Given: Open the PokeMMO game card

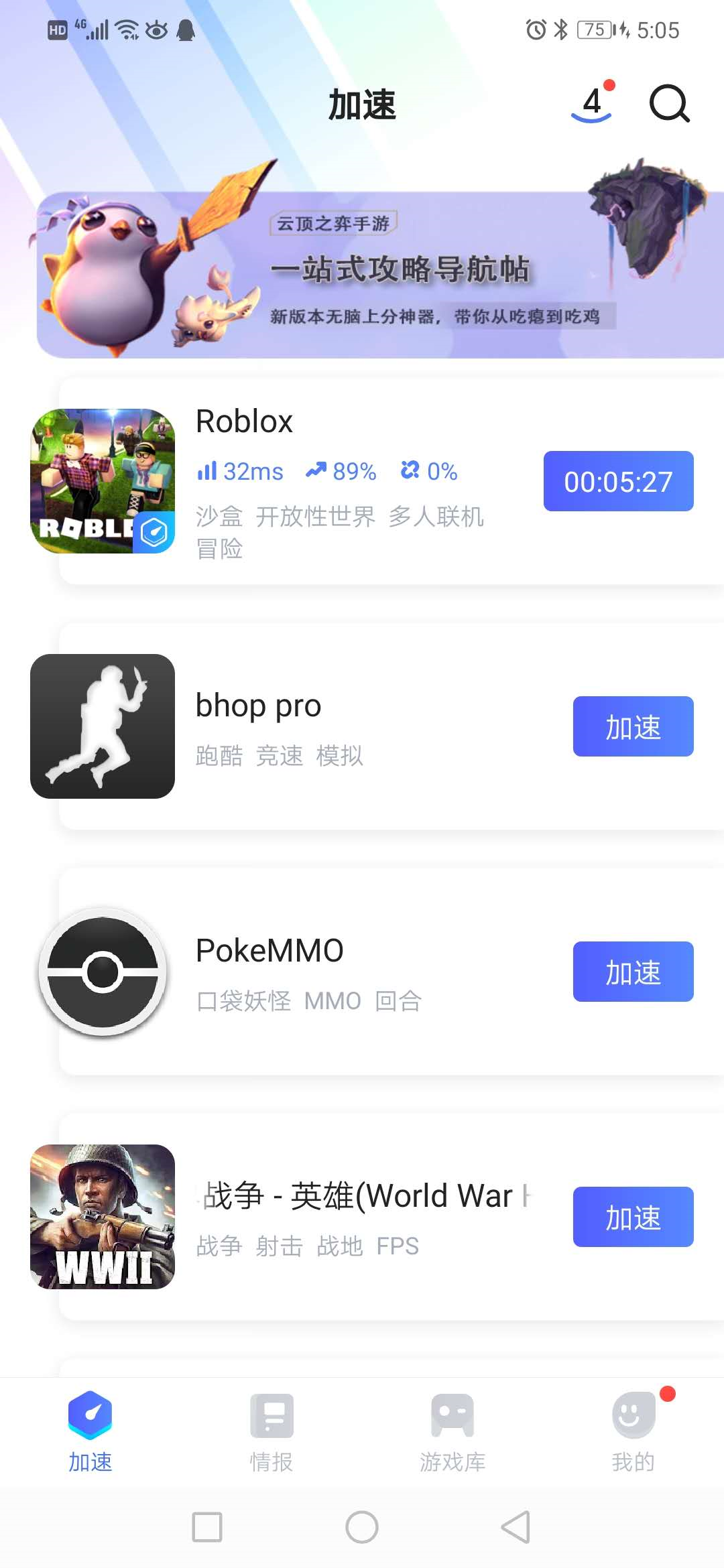Looking at the screenshot, I should pos(335,972).
